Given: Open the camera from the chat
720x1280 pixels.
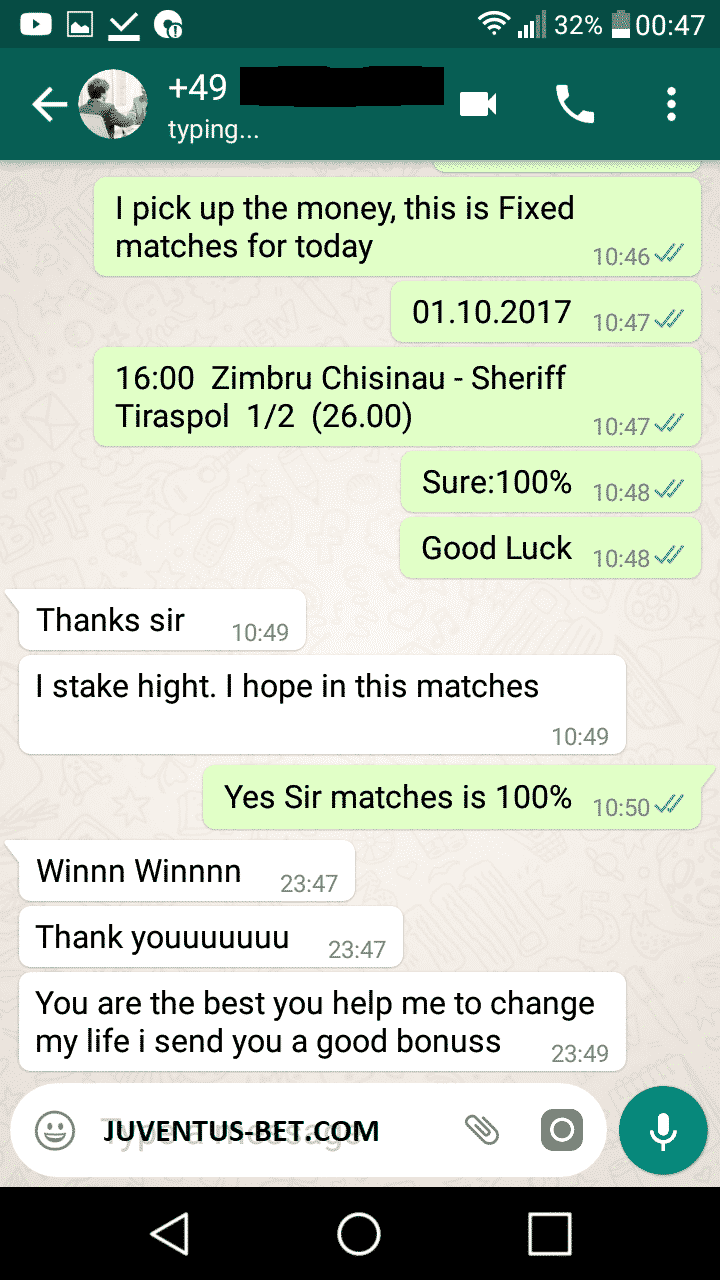Looking at the screenshot, I should coord(562,1131).
